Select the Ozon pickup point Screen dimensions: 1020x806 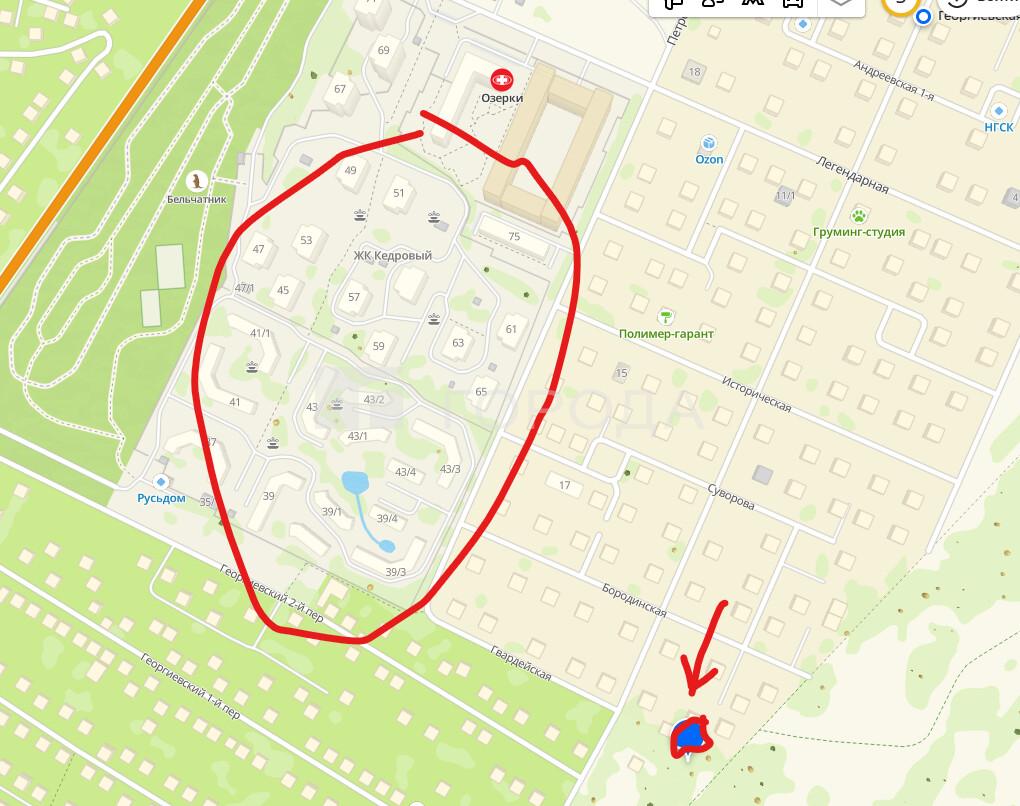click(709, 144)
